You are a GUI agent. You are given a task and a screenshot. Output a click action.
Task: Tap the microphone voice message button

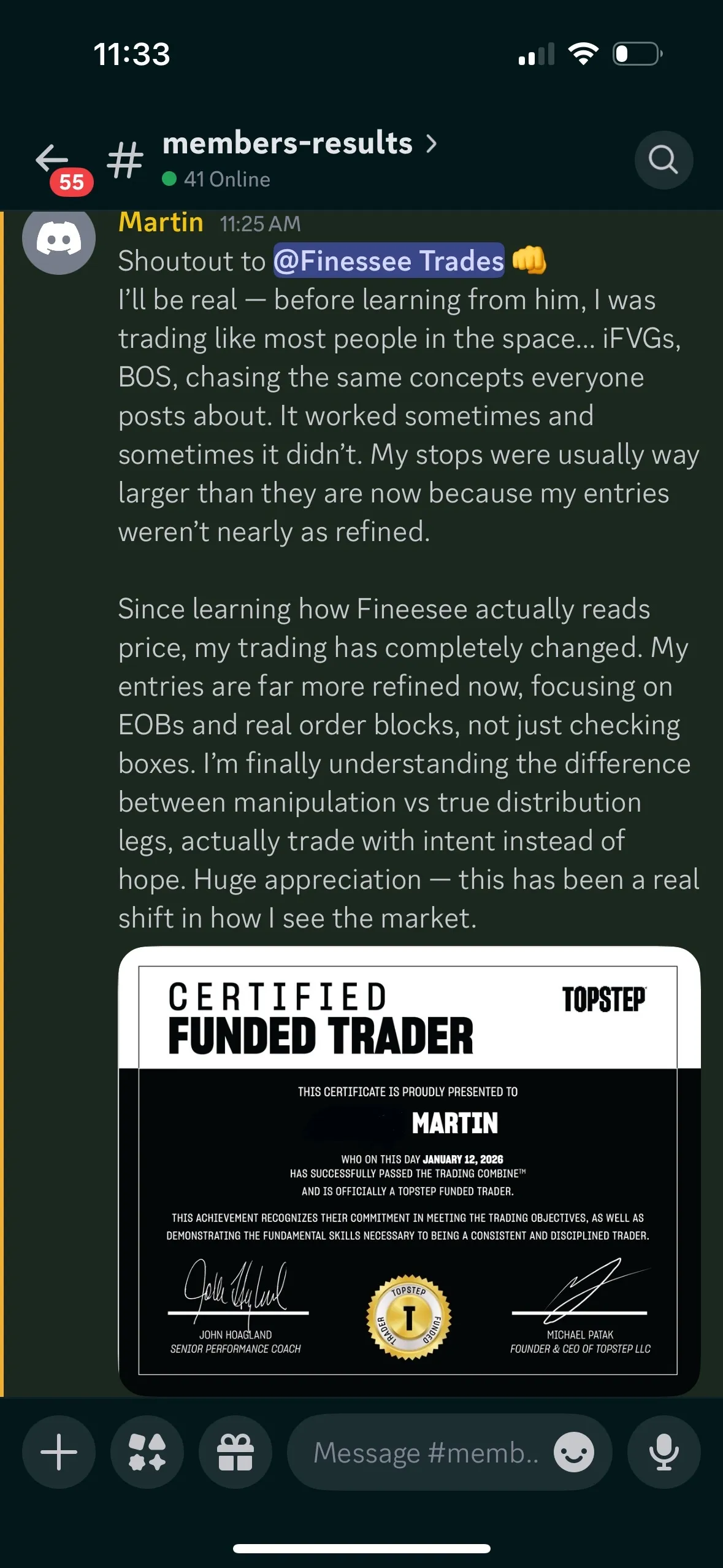click(x=664, y=1452)
